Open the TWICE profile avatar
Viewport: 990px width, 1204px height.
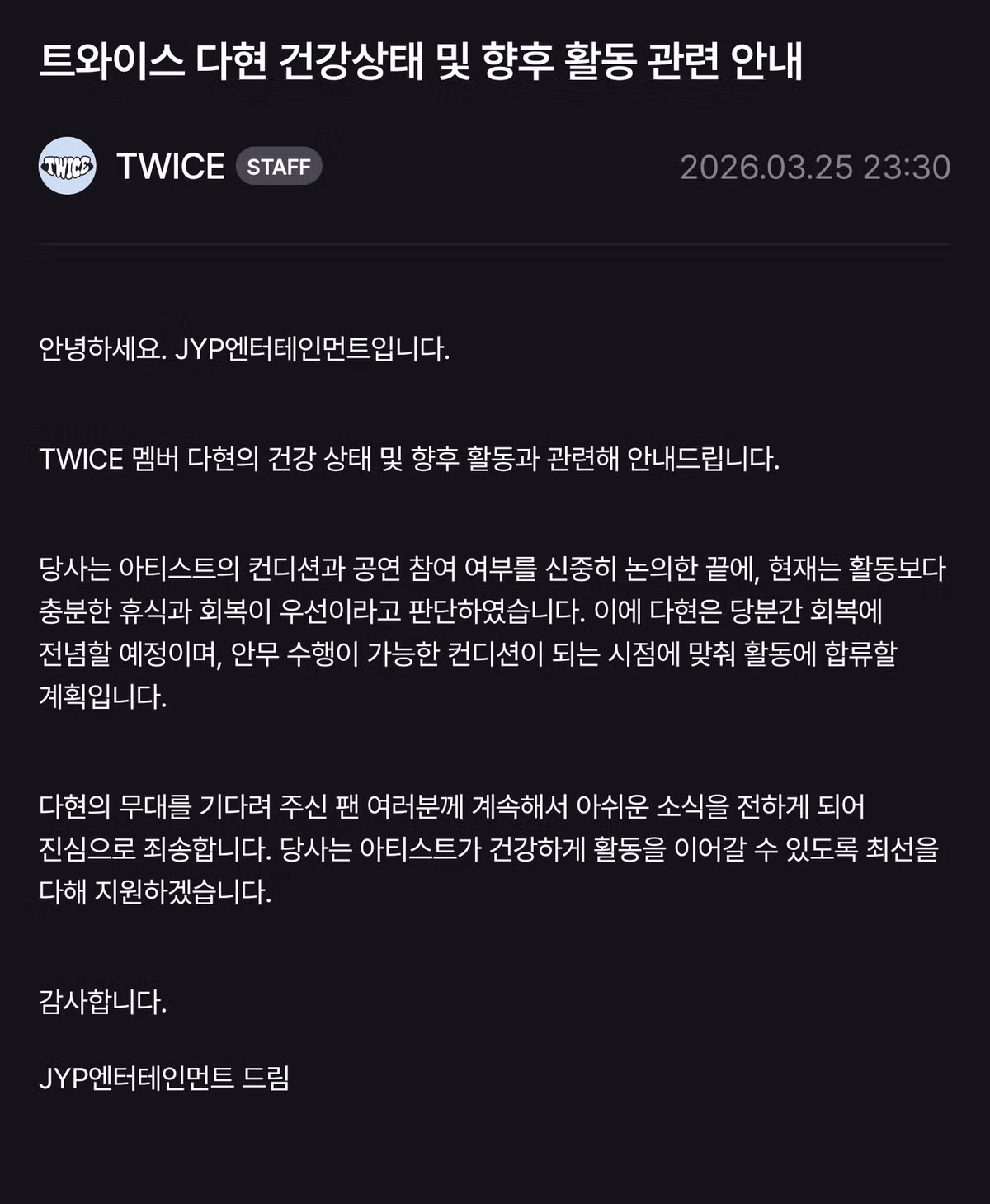(x=68, y=166)
